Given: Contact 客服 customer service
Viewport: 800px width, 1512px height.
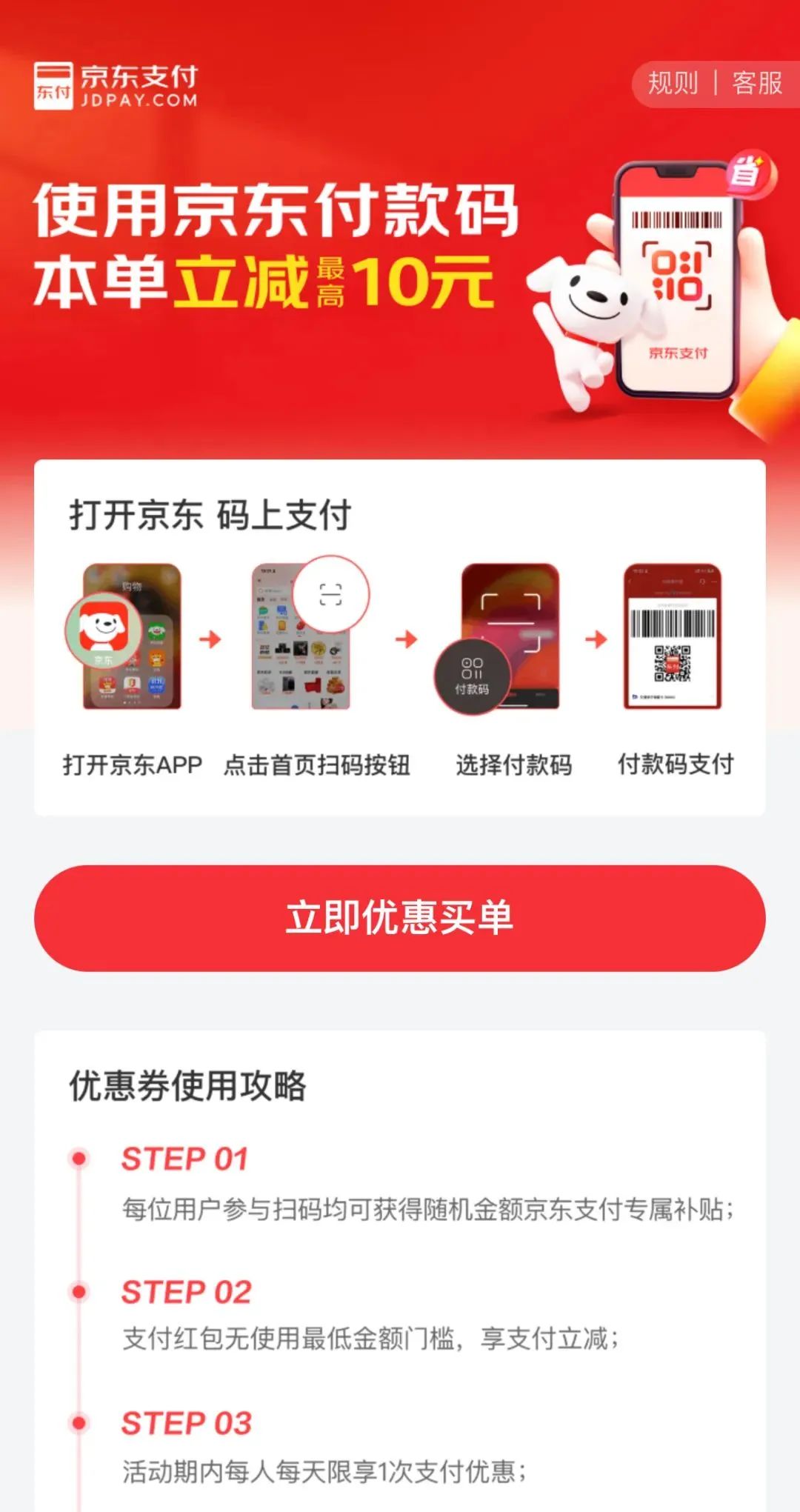Looking at the screenshot, I should [756, 83].
